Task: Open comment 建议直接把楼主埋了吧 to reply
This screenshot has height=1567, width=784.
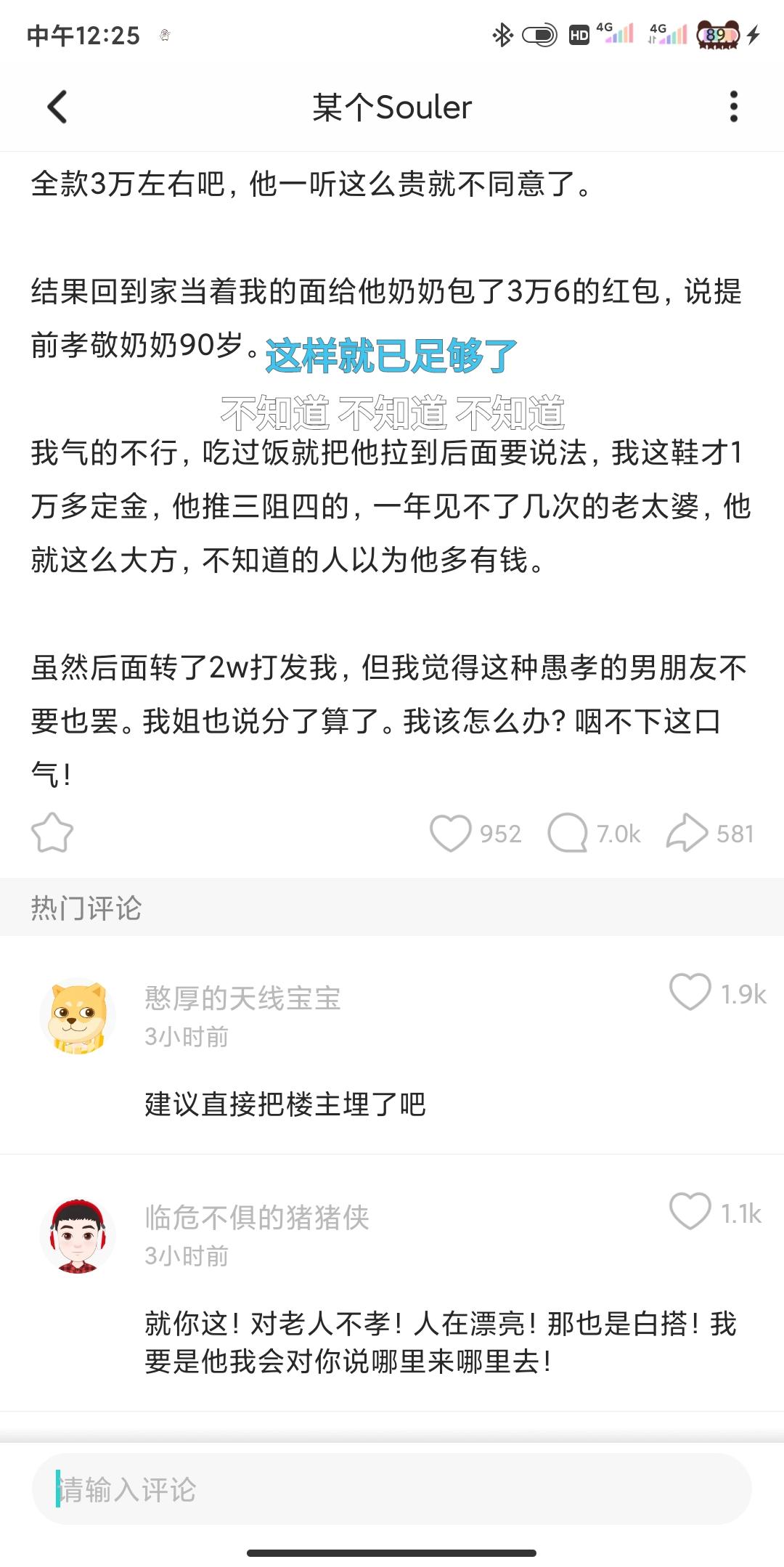Action: (x=285, y=1104)
